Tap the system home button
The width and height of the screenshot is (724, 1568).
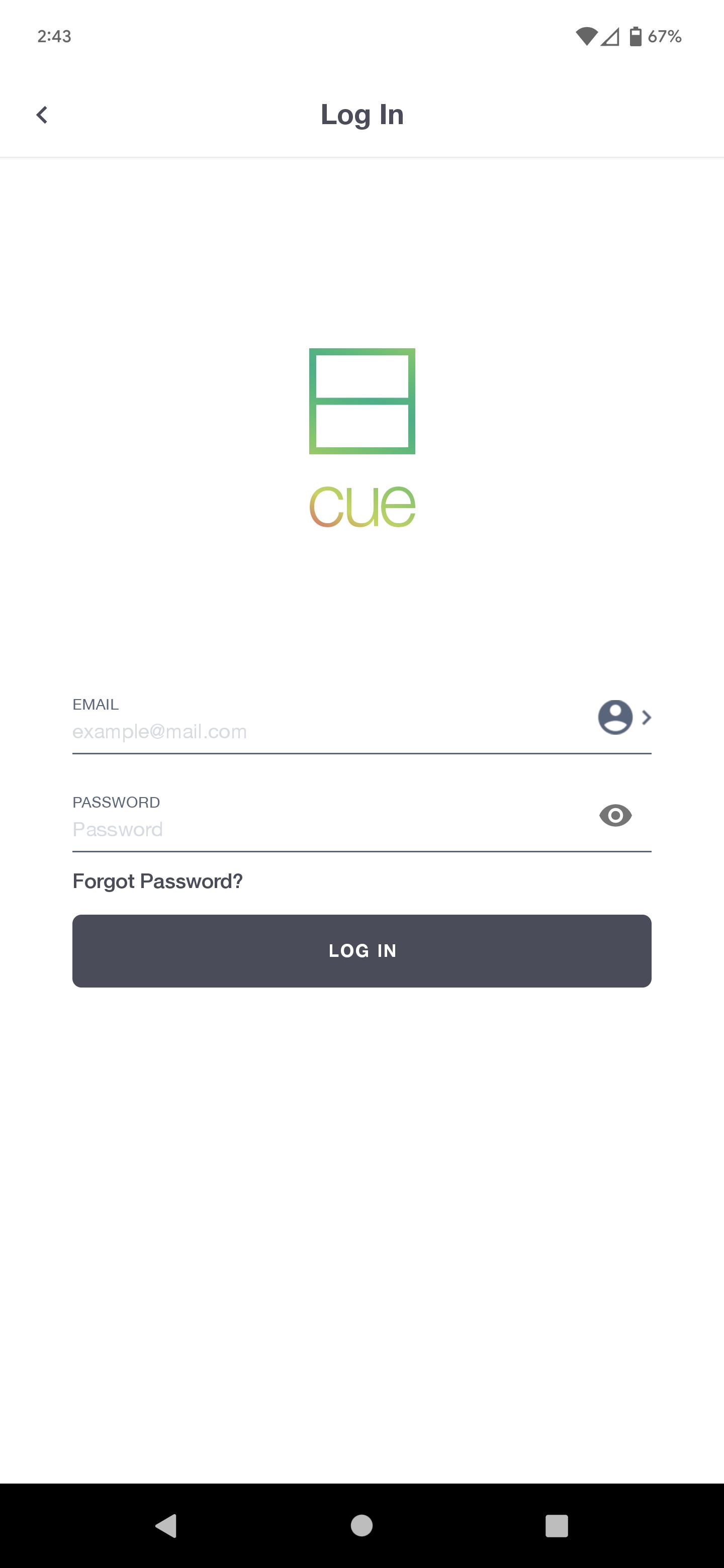tap(361, 1525)
